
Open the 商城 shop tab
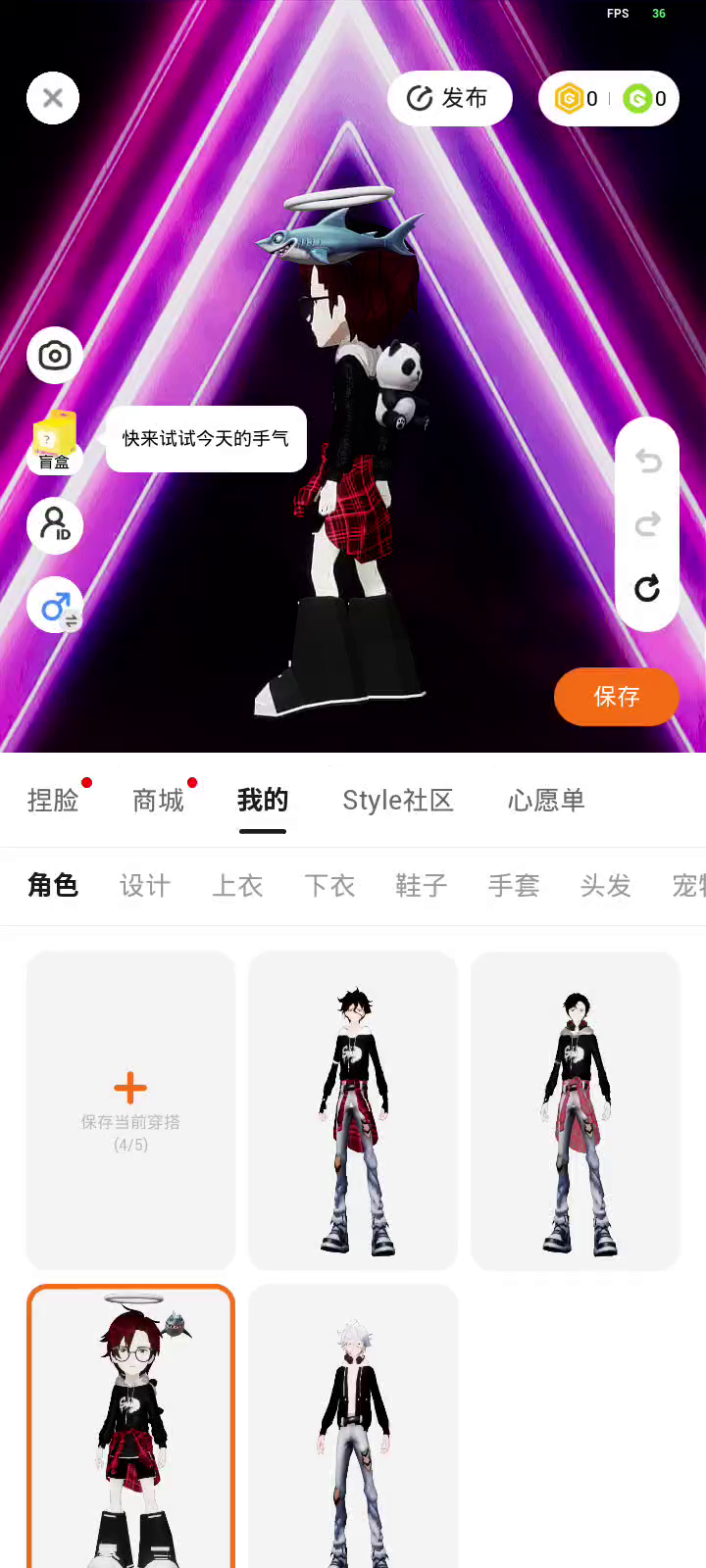(x=158, y=801)
